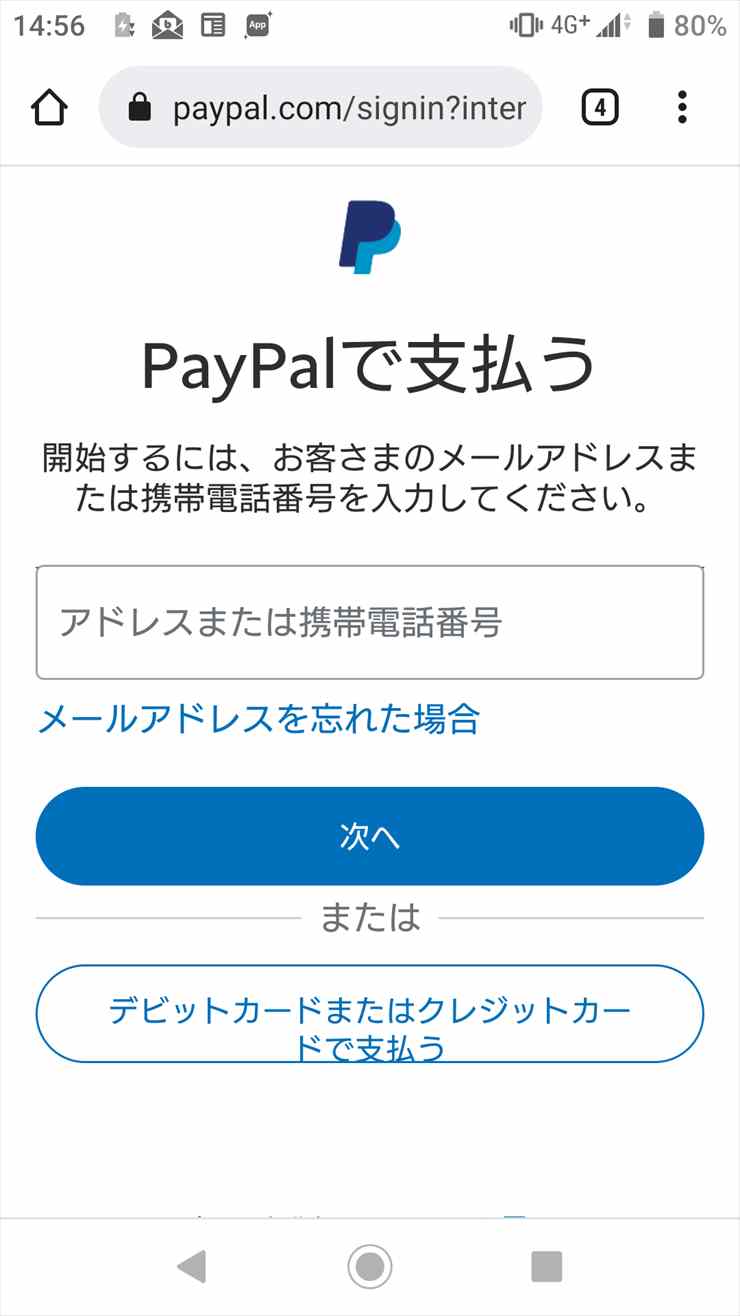The image size is (740, 1316).
Task: Focus the アドレスまたは携帯電話番号 field
Action: (370, 622)
